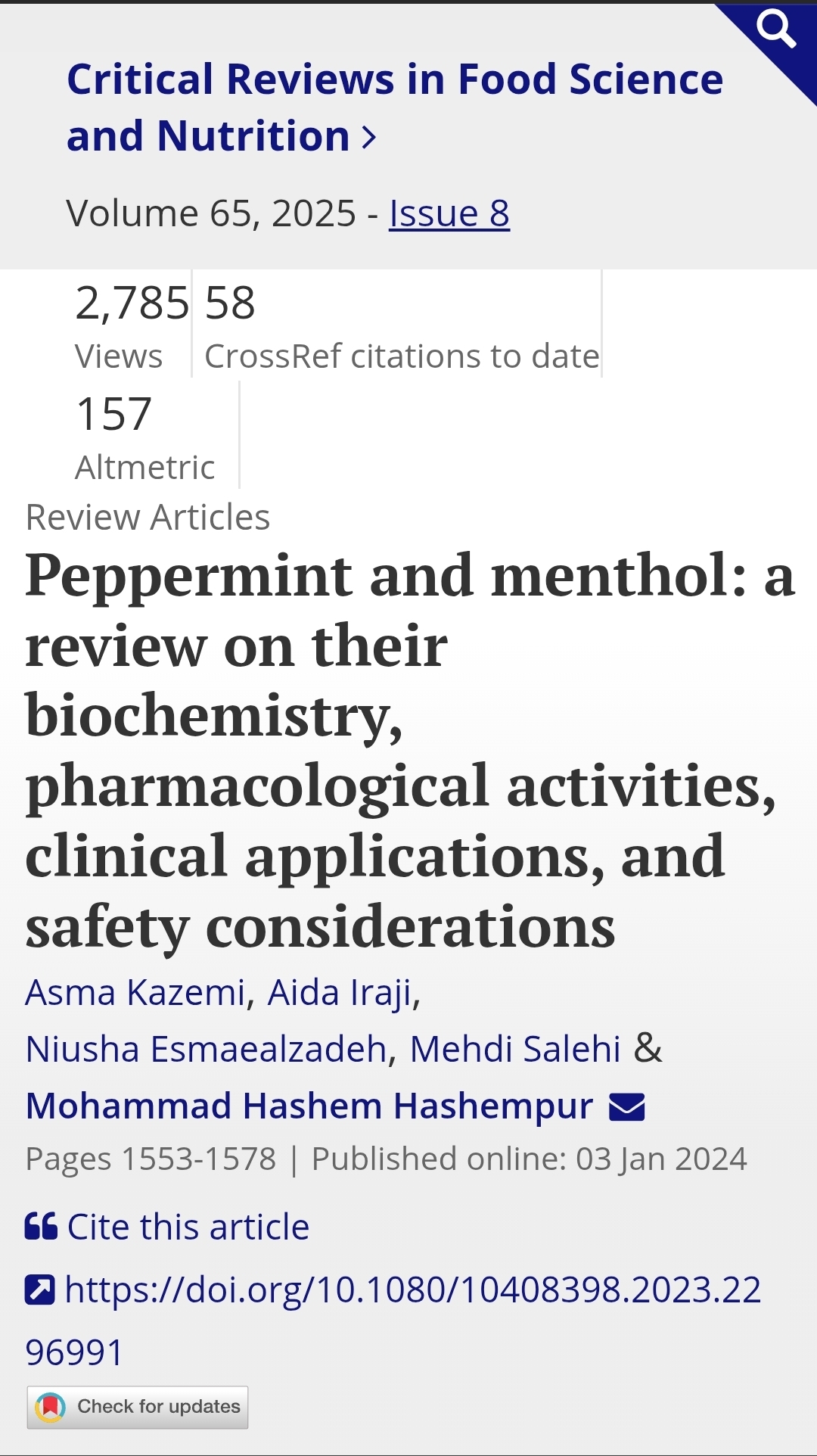
Task: Tap Check for updates button
Action: (138, 1407)
